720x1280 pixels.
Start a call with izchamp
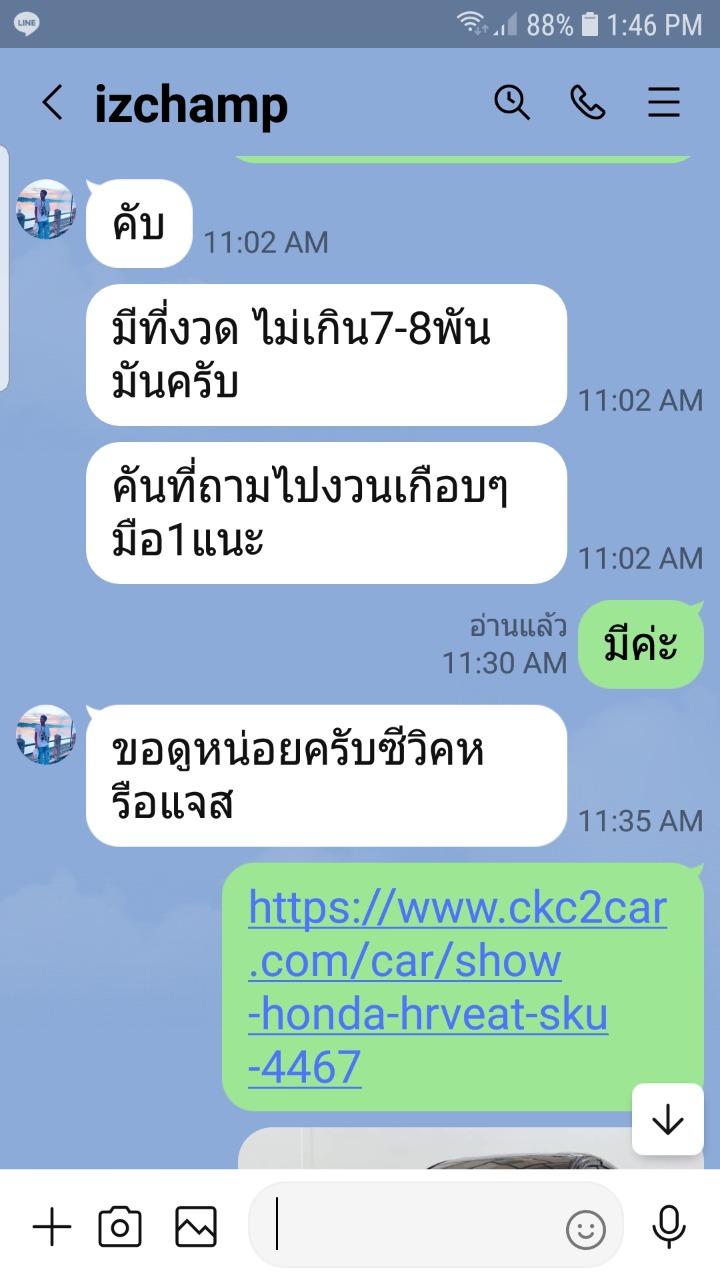coord(587,103)
